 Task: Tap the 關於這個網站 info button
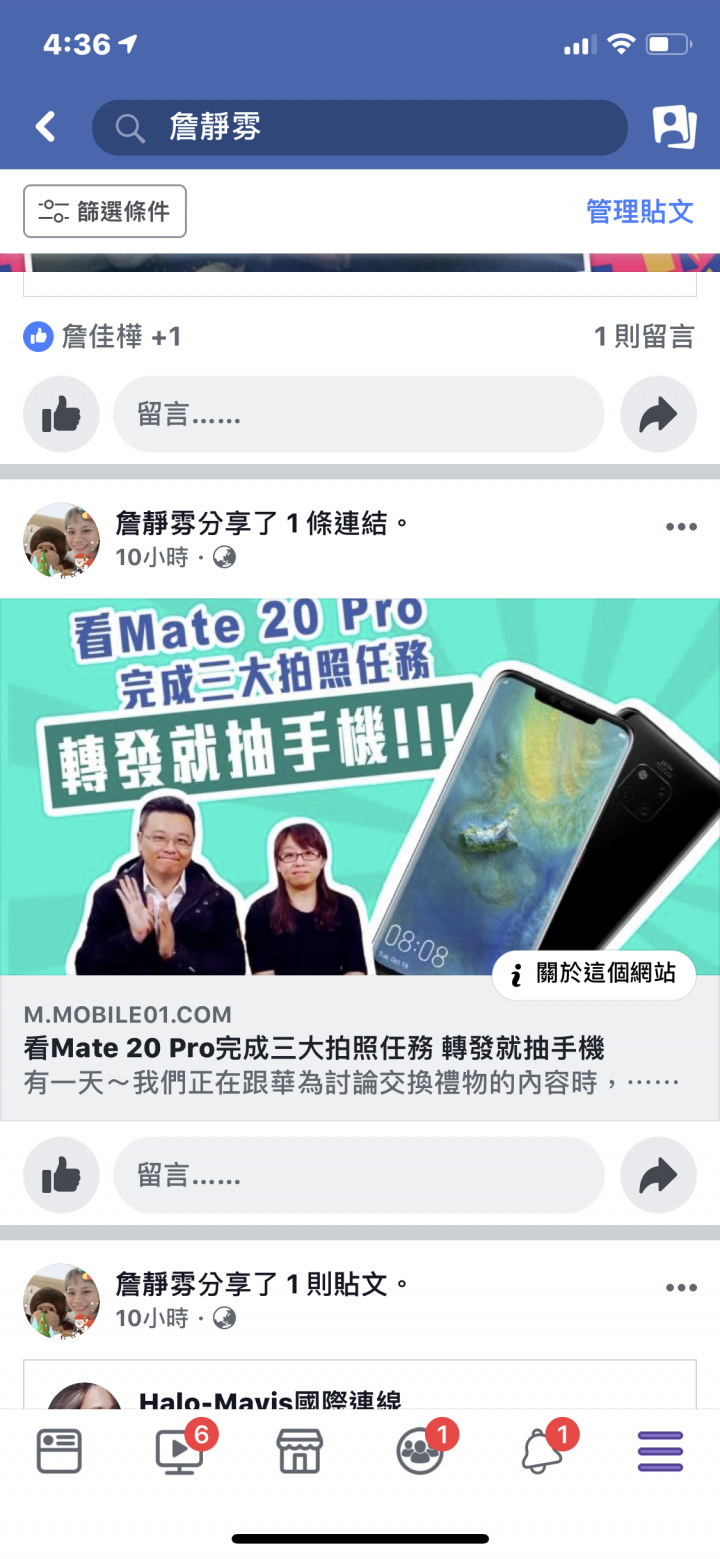click(594, 974)
